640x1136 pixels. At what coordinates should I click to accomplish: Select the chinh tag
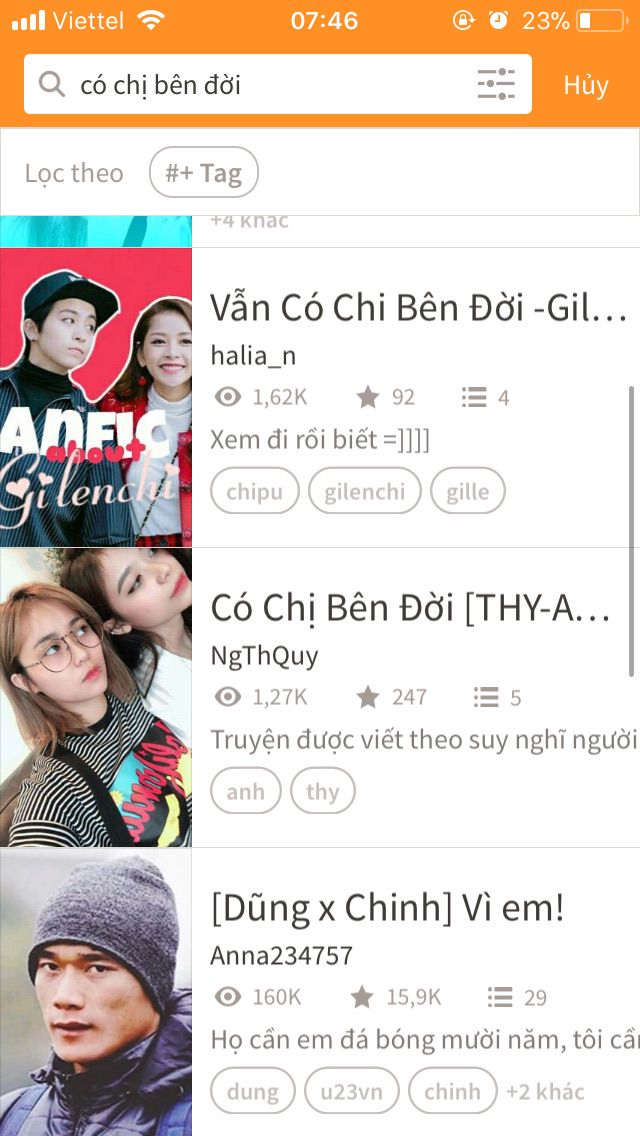[452, 1091]
